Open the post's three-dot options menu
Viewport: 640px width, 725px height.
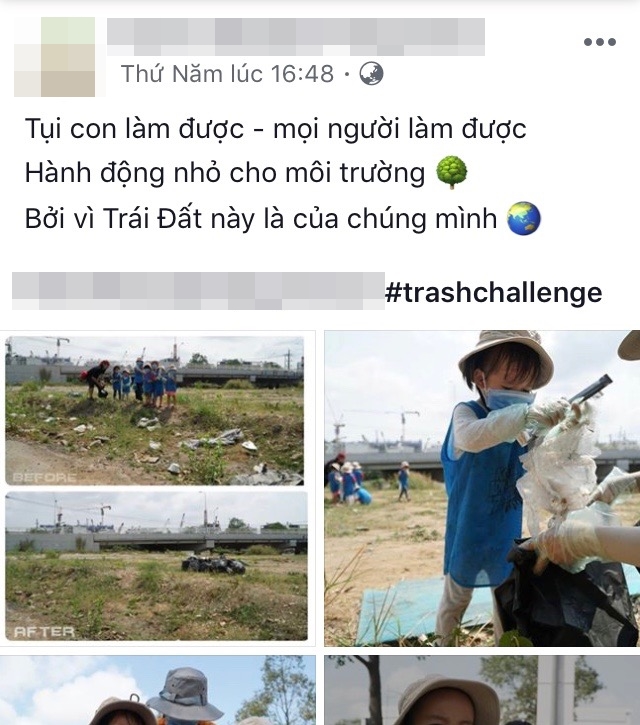599,42
